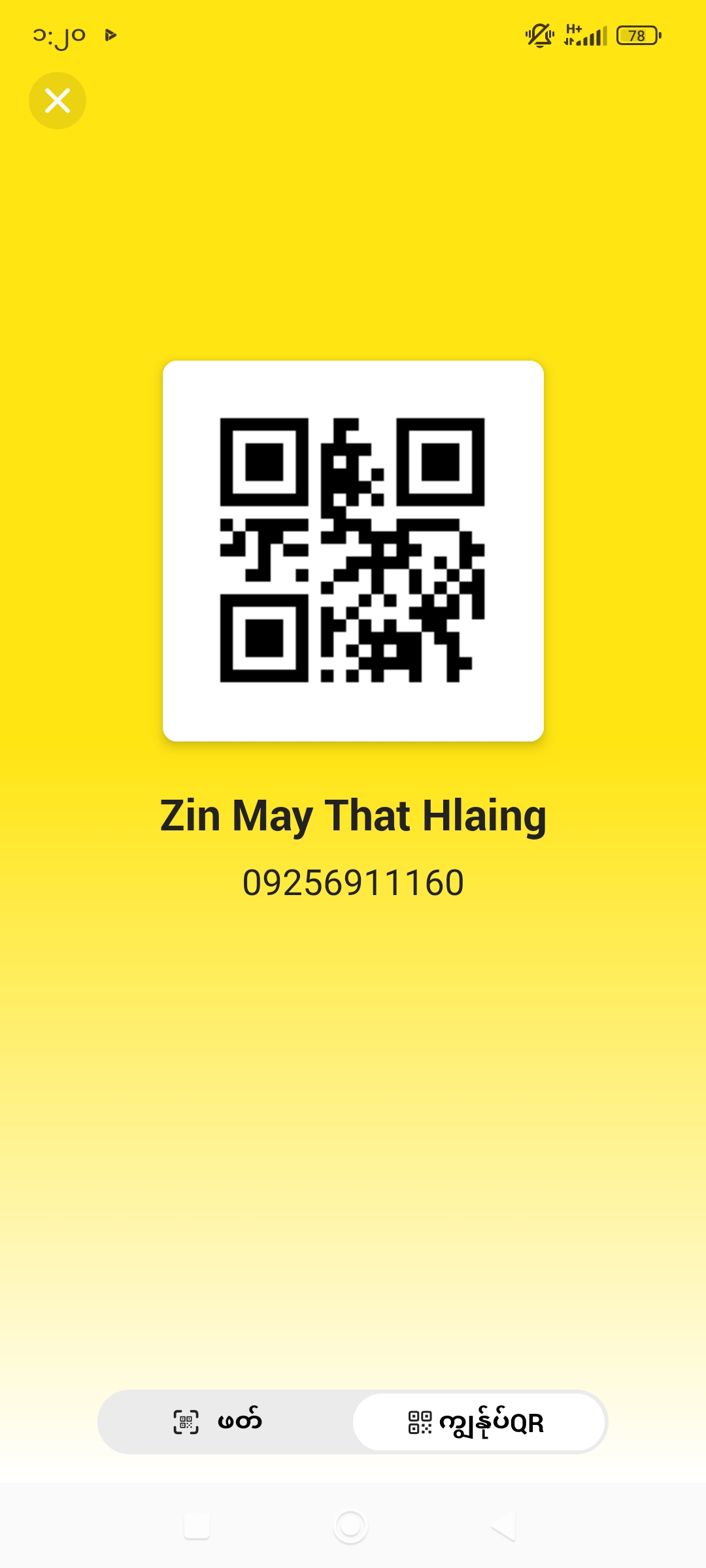Close the QR code screen
The width and height of the screenshot is (706, 1568).
pos(58,101)
